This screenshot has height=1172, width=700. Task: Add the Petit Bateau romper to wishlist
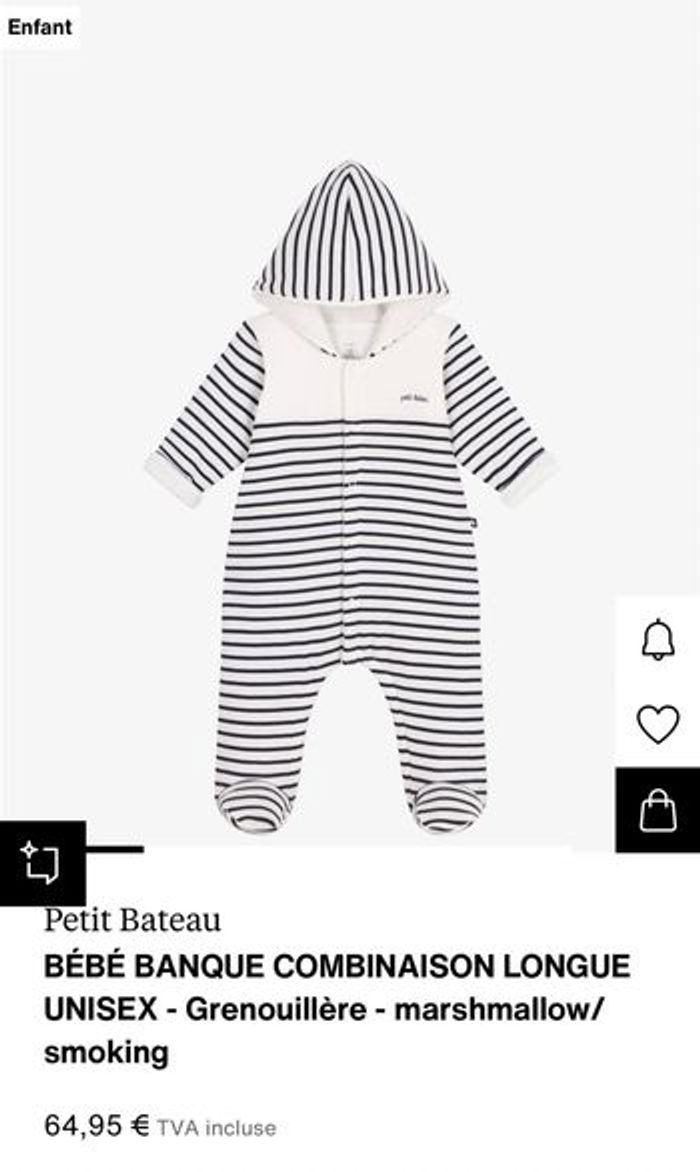tap(657, 724)
